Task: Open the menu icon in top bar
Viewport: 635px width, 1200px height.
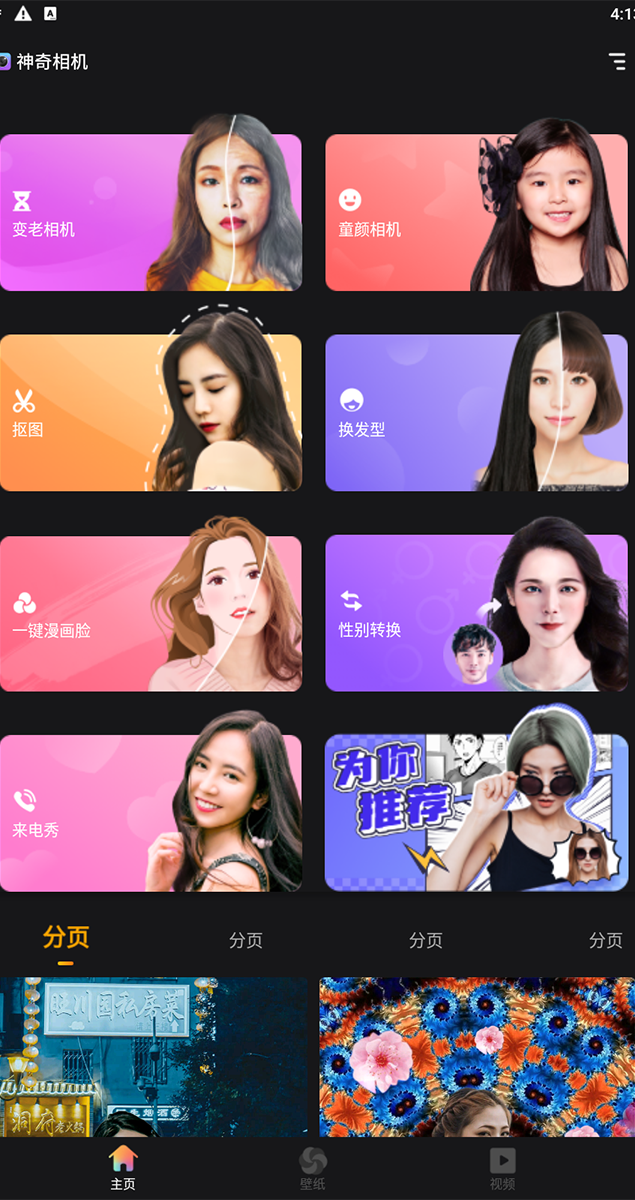Action: coord(617,61)
